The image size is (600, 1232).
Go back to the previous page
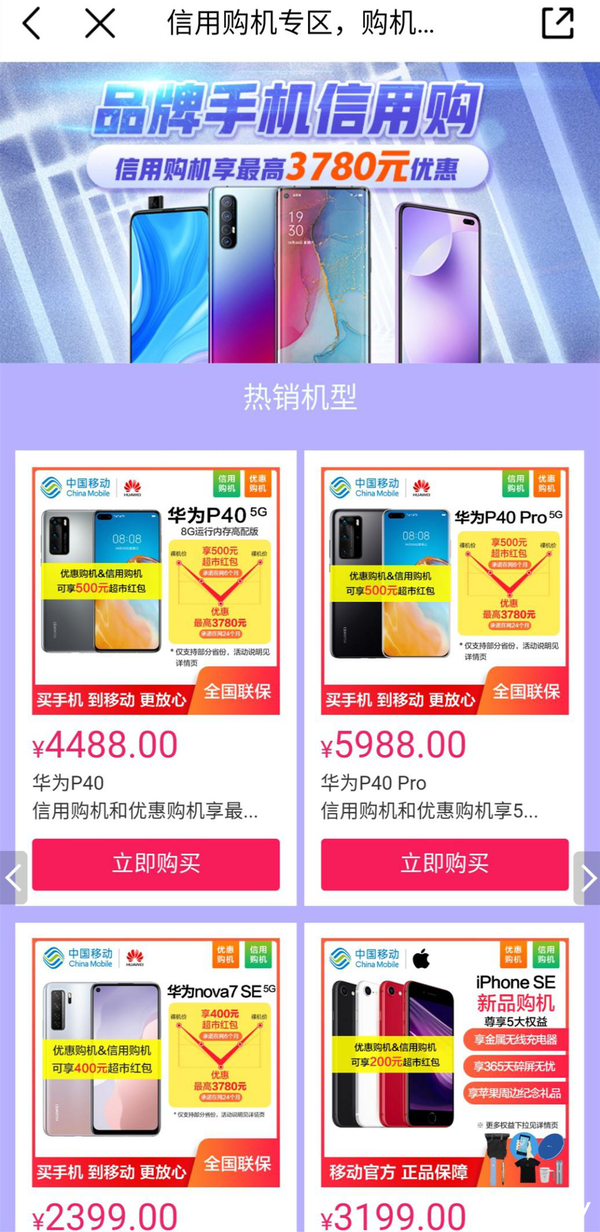[x=32, y=24]
